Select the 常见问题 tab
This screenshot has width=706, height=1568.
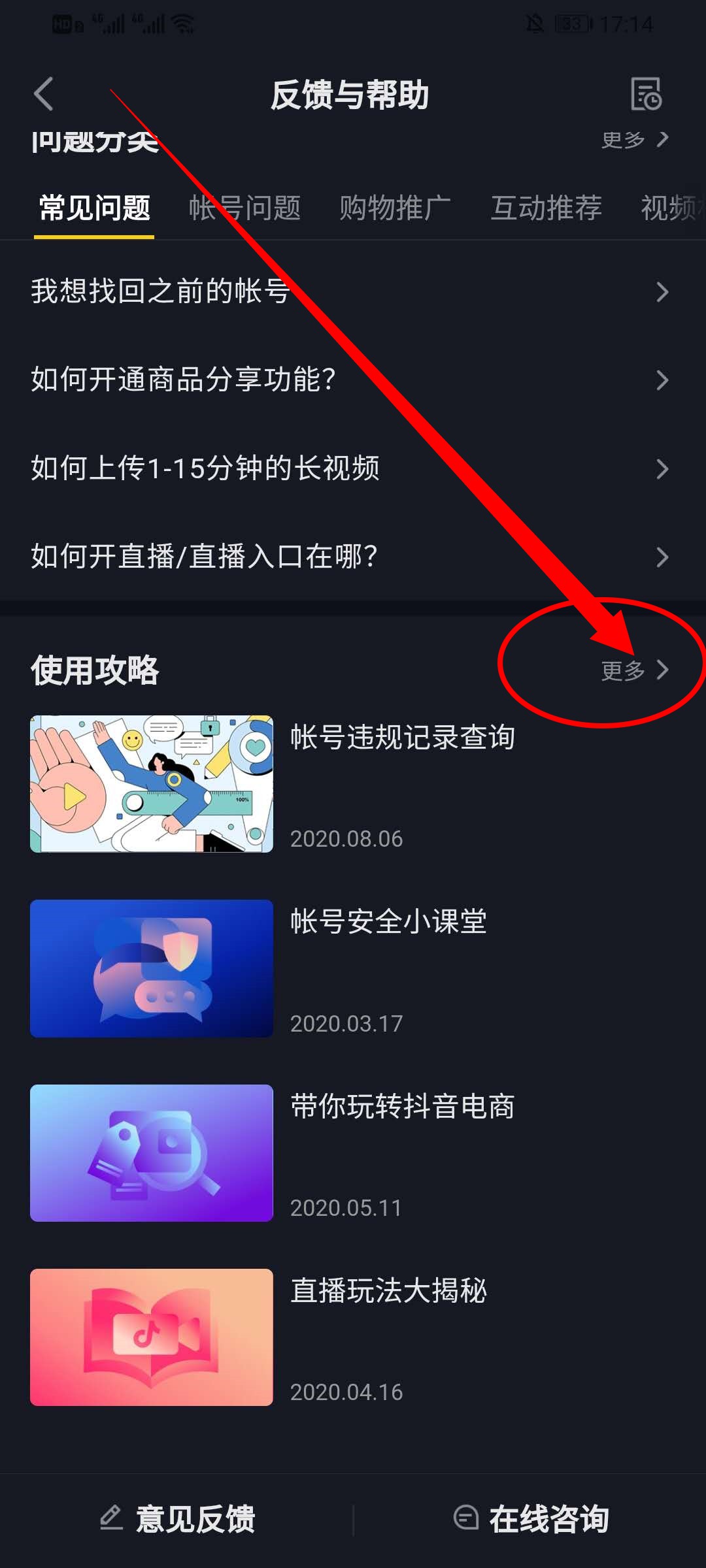click(x=94, y=208)
